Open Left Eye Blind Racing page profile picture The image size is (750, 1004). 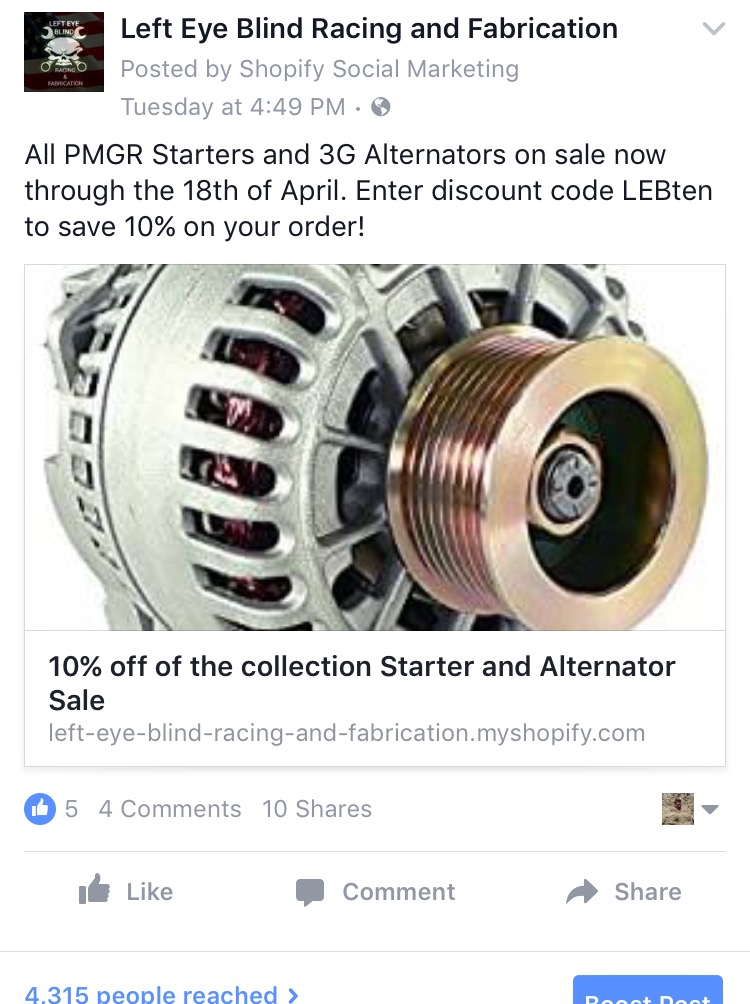point(64,52)
